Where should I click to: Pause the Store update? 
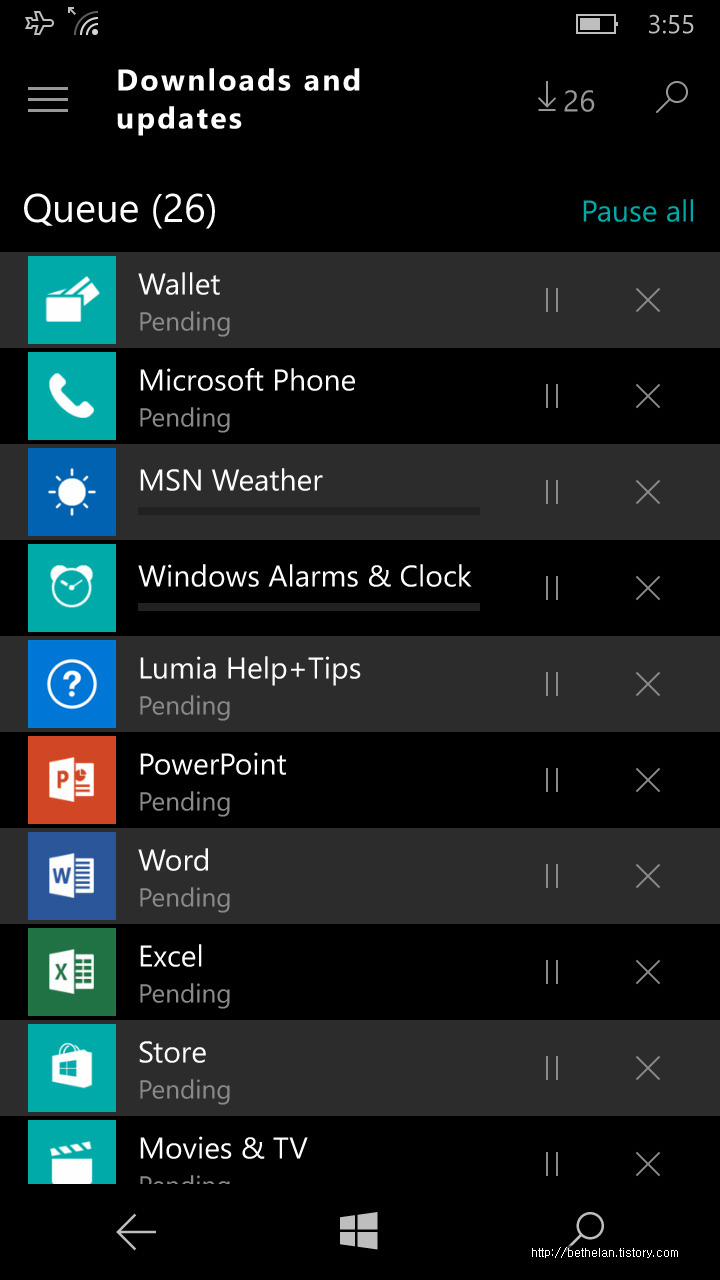pyautogui.click(x=552, y=1068)
